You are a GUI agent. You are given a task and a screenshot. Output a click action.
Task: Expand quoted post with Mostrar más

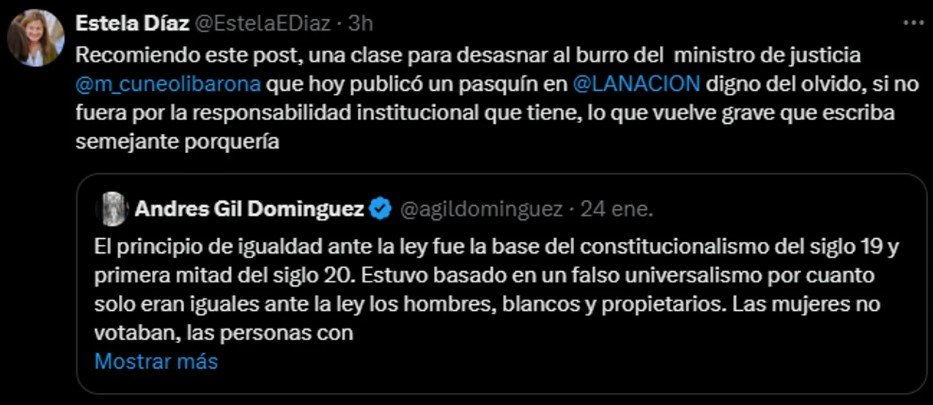(x=155, y=361)
